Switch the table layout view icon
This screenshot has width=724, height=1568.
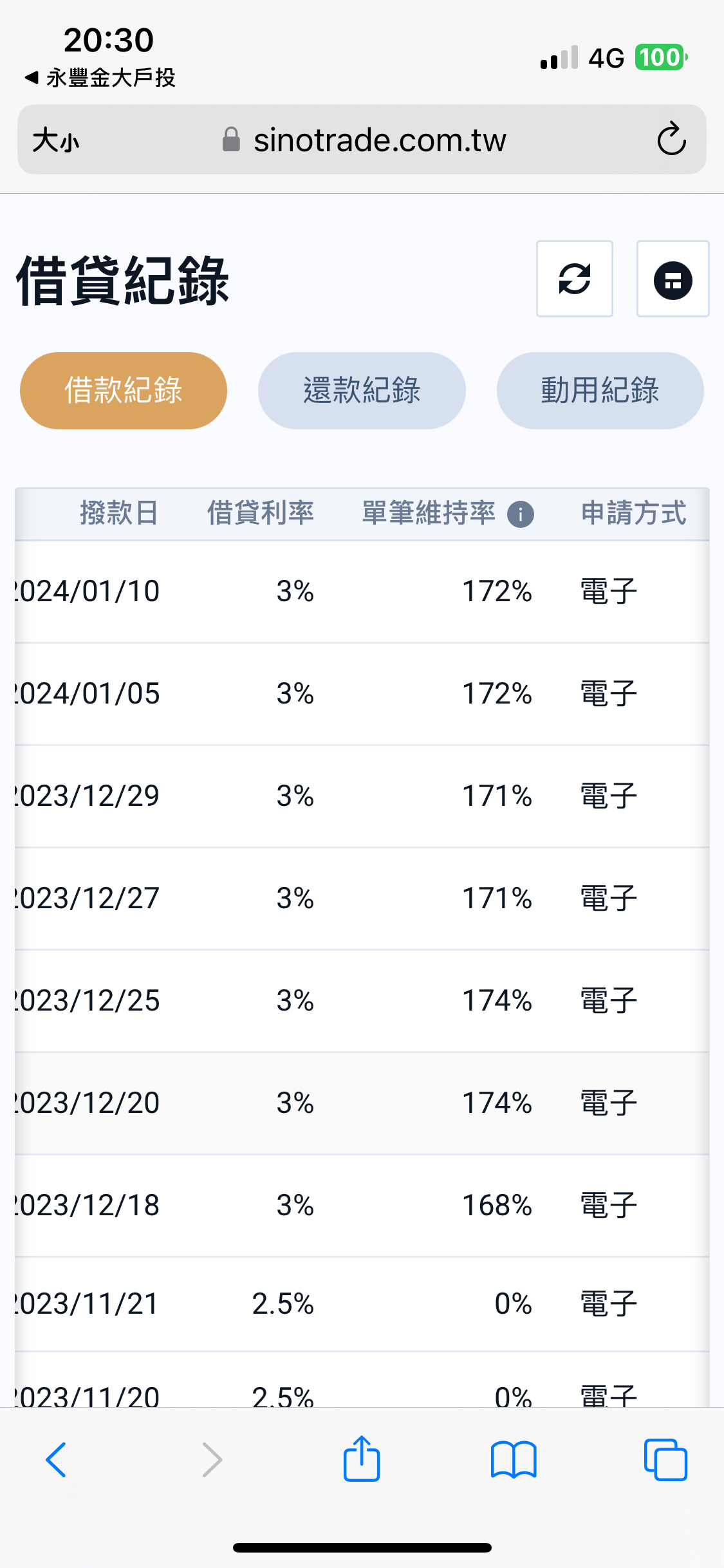[x=673, y=279]
